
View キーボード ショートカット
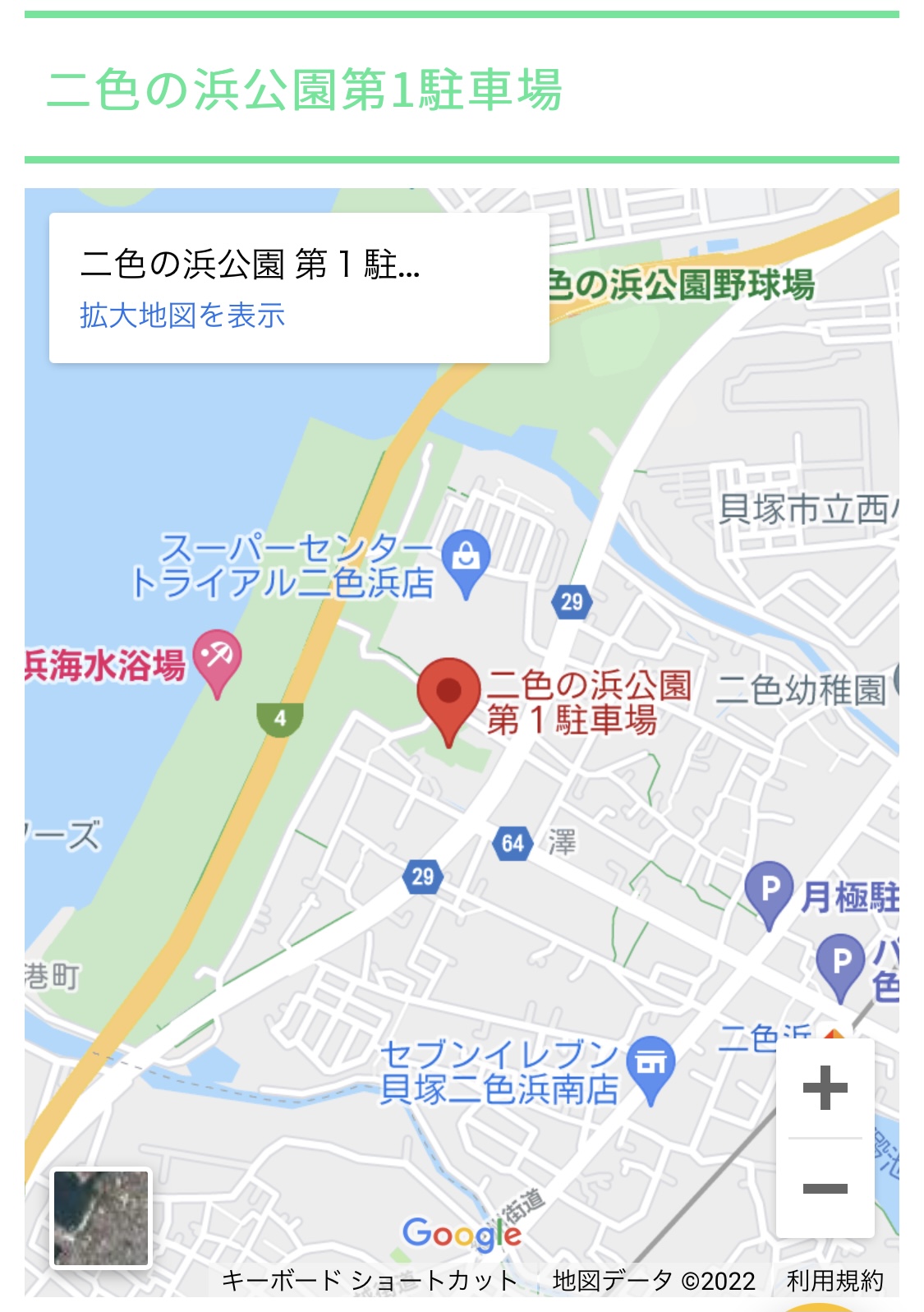coord(370,1281)
